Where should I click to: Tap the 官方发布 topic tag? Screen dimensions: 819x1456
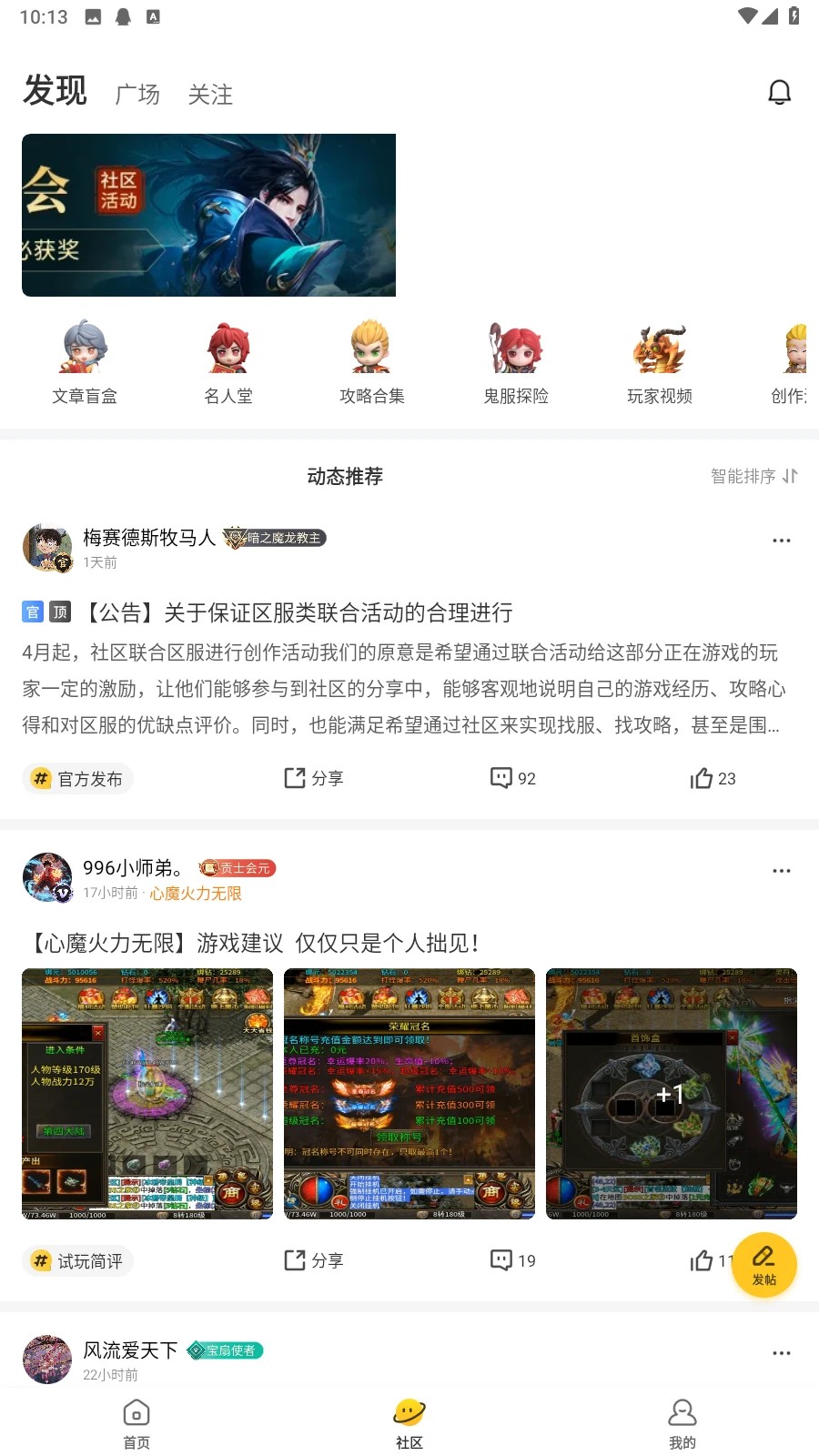coord(77,778)
